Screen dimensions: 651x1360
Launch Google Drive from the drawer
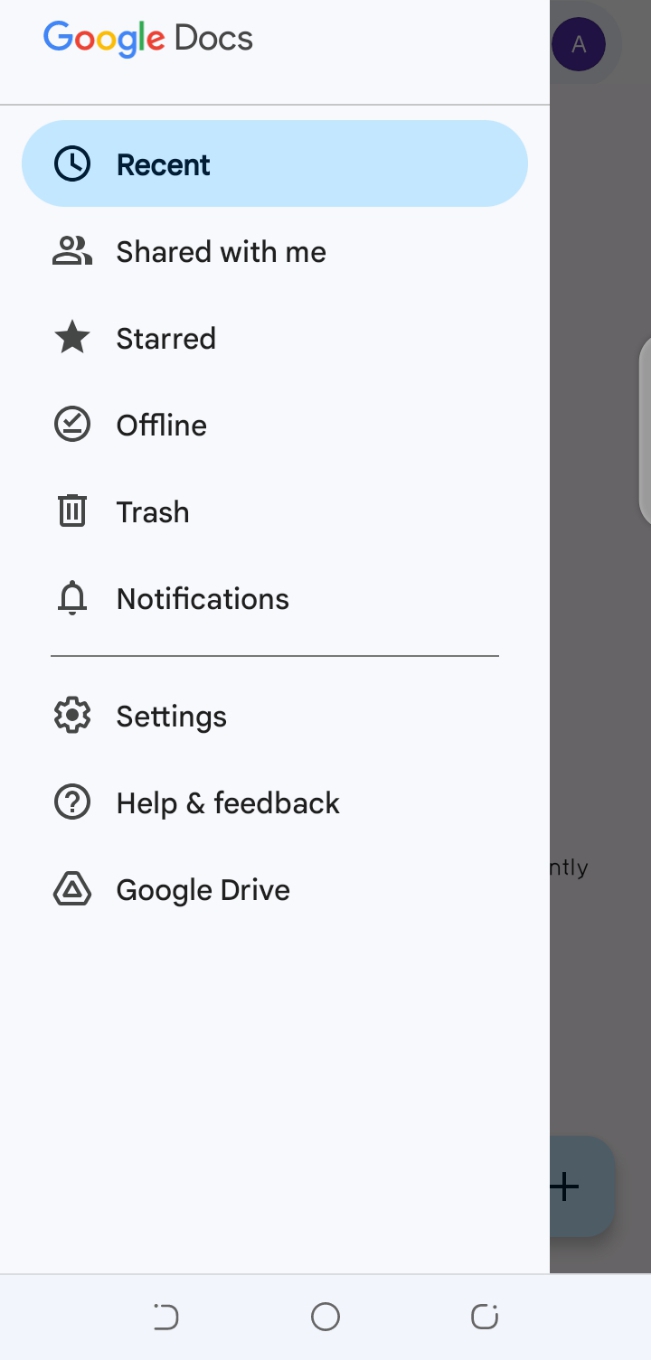[274, 890]
